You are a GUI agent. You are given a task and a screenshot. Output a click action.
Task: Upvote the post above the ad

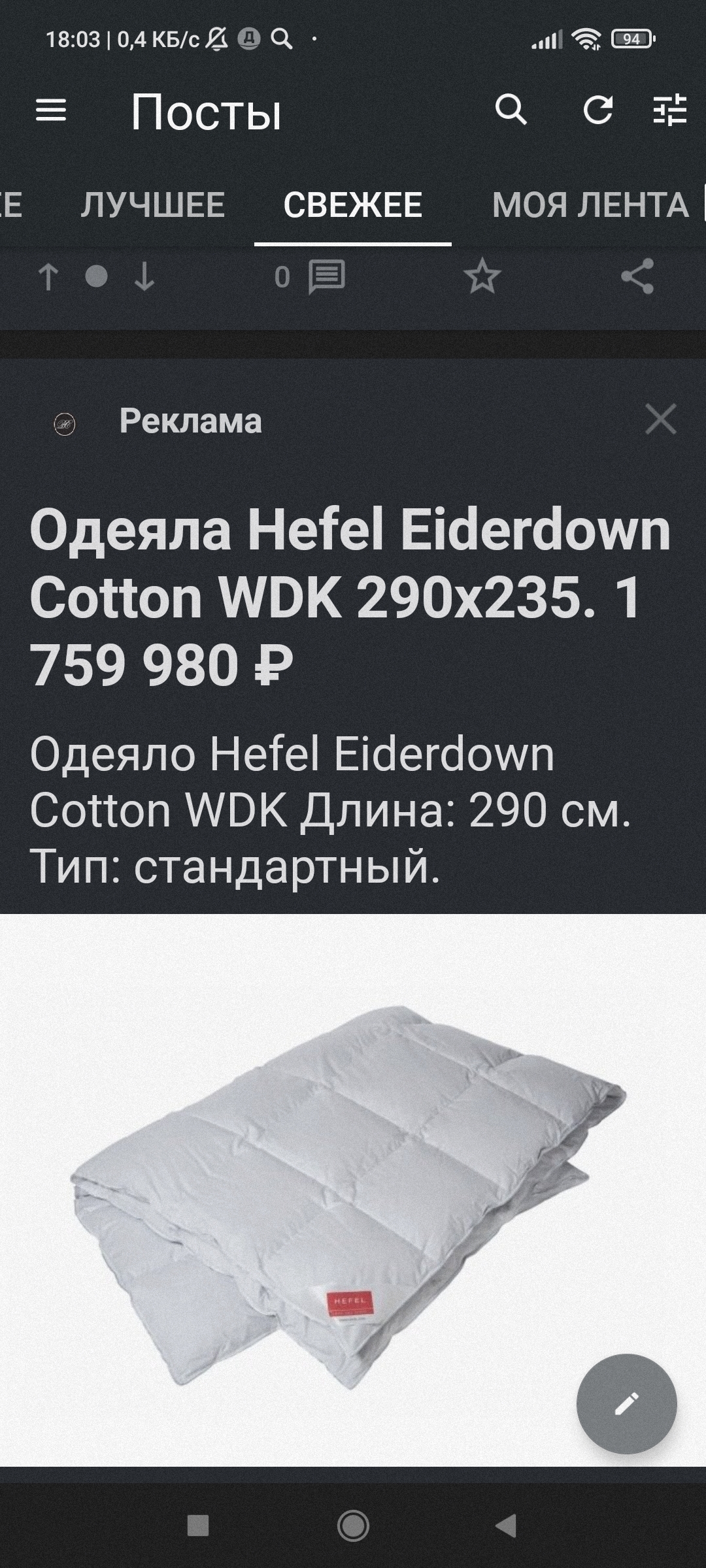48,277
